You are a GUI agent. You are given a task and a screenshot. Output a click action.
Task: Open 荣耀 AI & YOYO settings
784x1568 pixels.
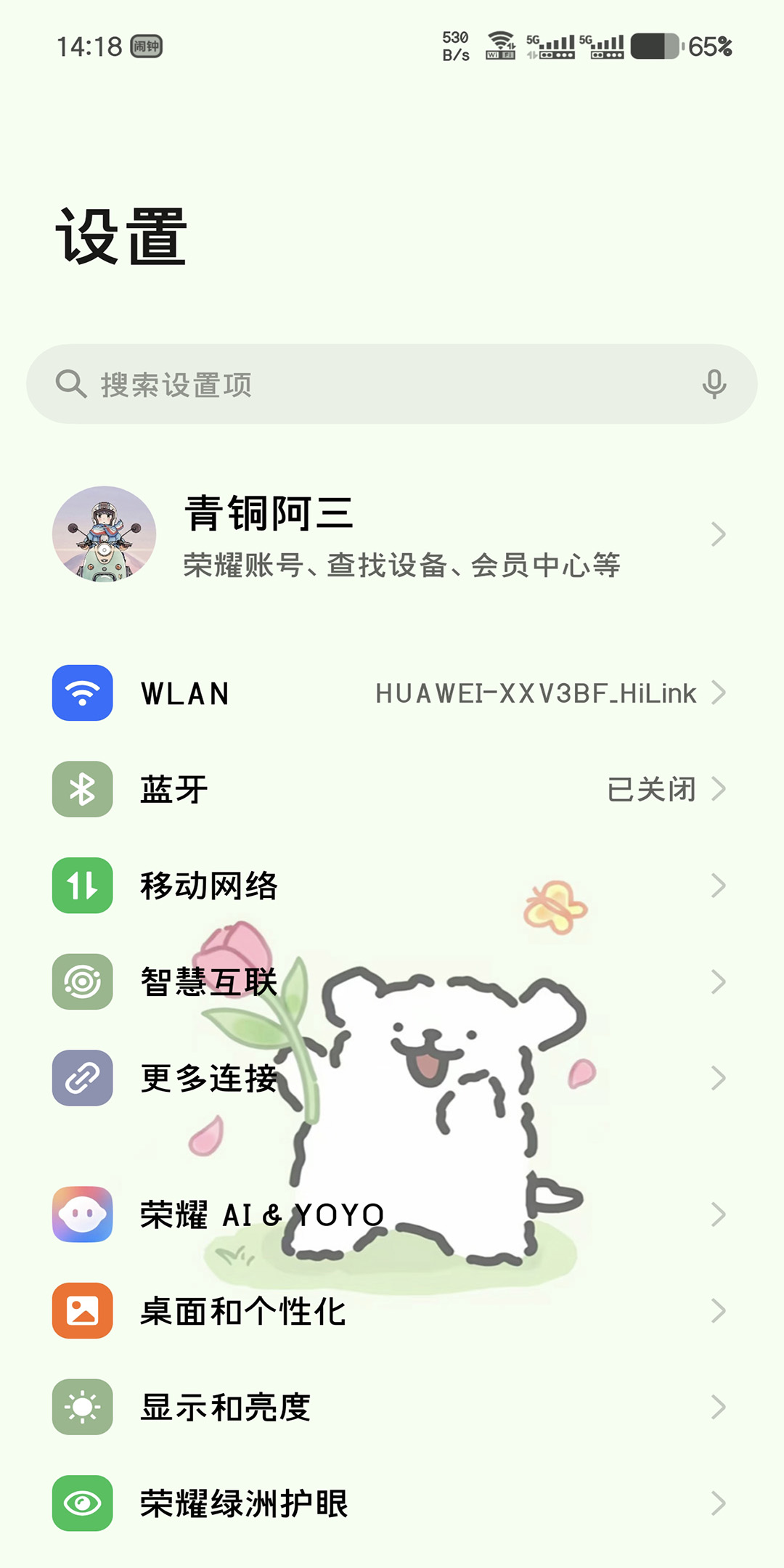pos(392,1214)
